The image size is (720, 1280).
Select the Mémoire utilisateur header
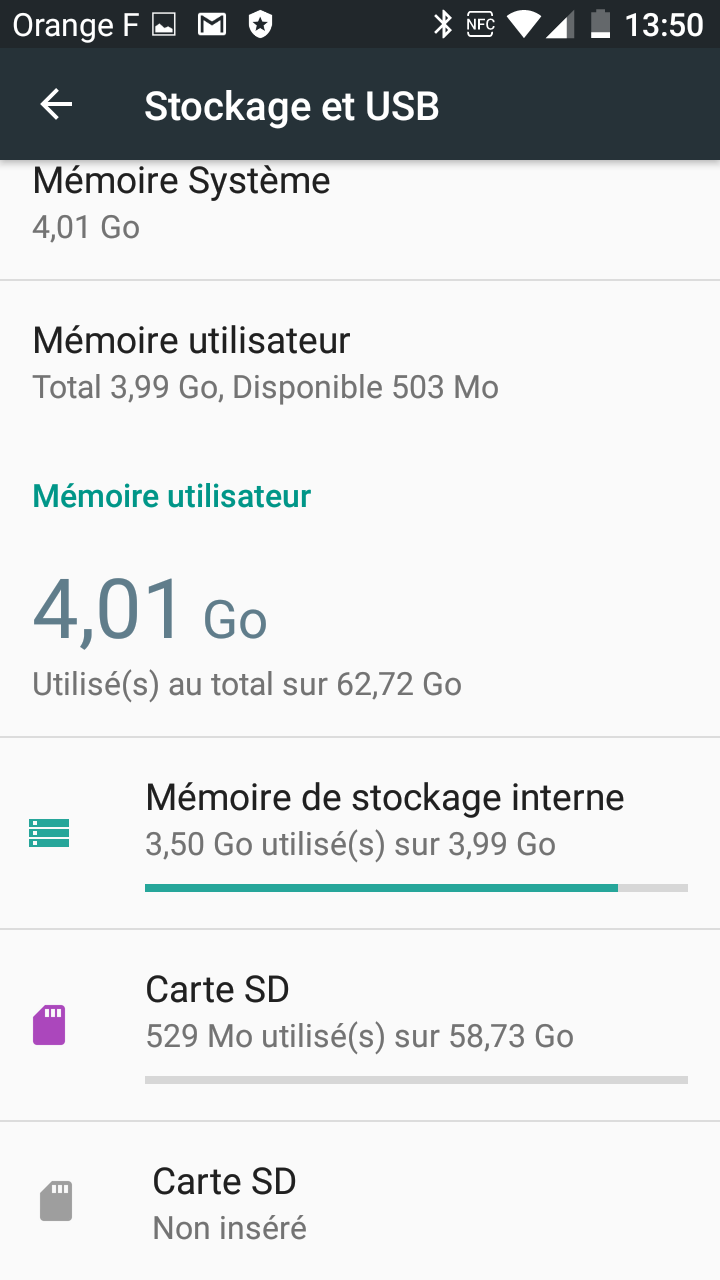coord(172,495)
